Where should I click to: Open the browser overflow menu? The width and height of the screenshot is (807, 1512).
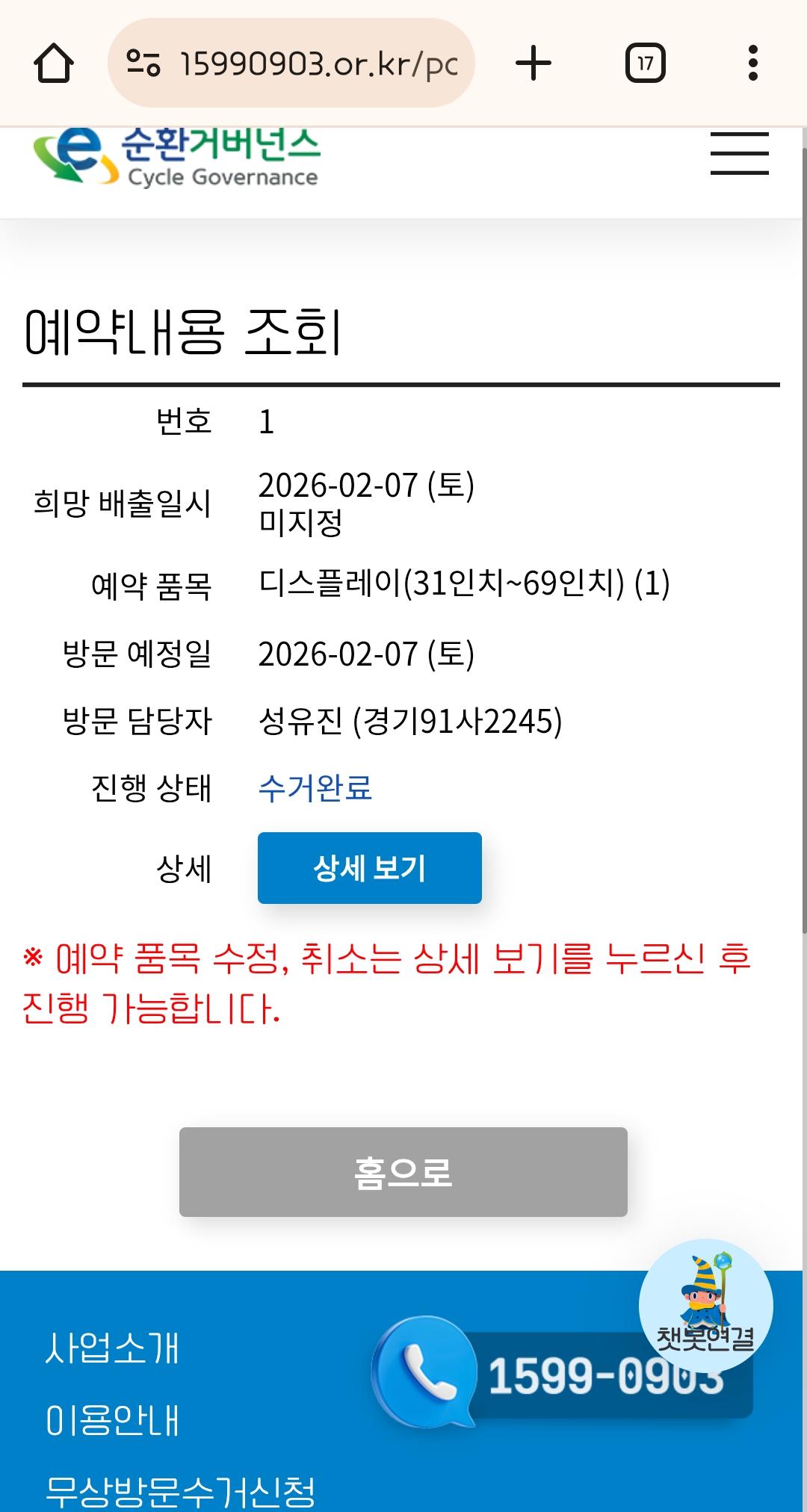(x=753, y=63)
